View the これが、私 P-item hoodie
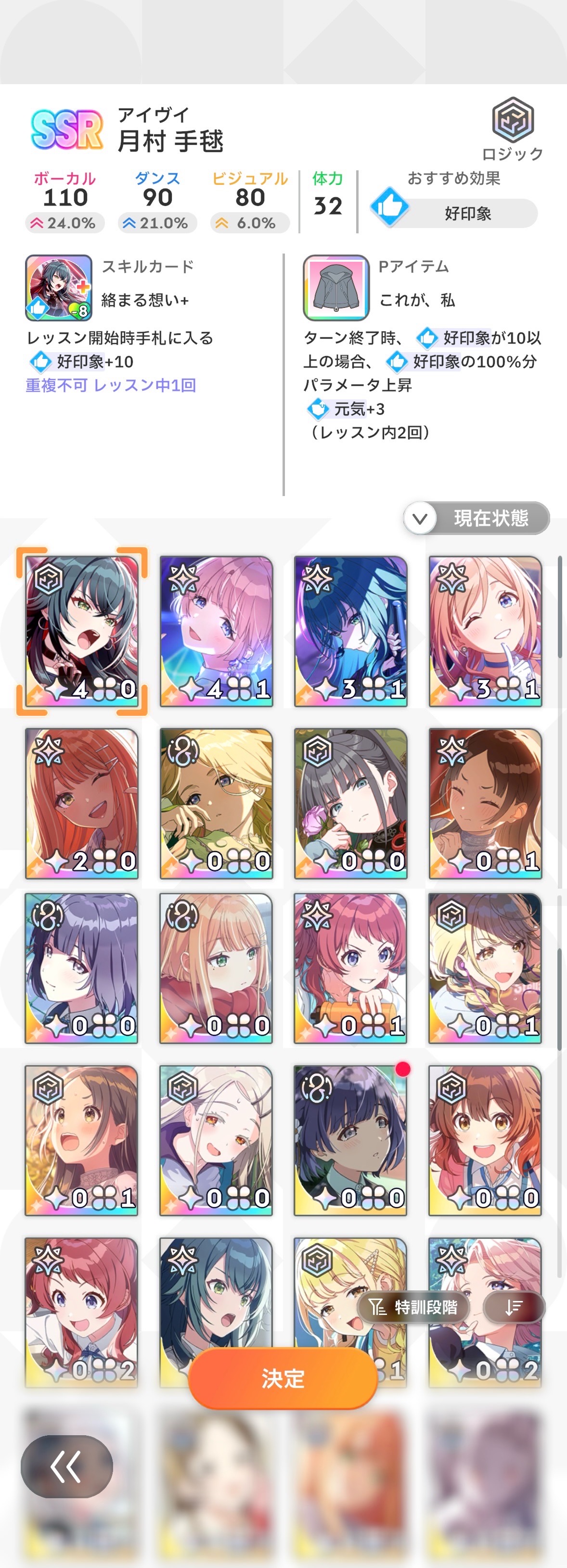Viewport: 567px width, 1568px height. [336, 288]
